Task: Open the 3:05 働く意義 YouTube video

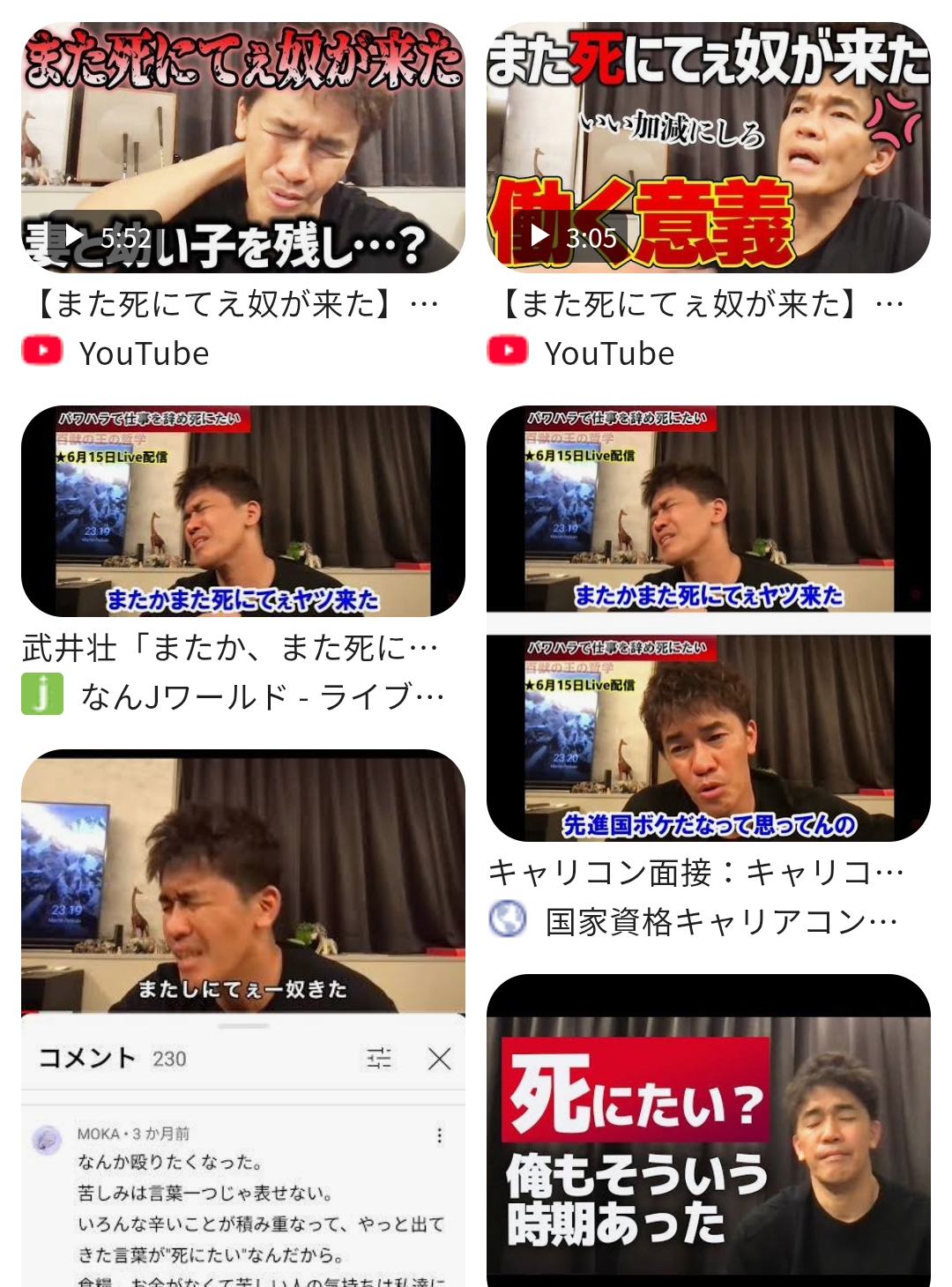Action: [708, 148]
